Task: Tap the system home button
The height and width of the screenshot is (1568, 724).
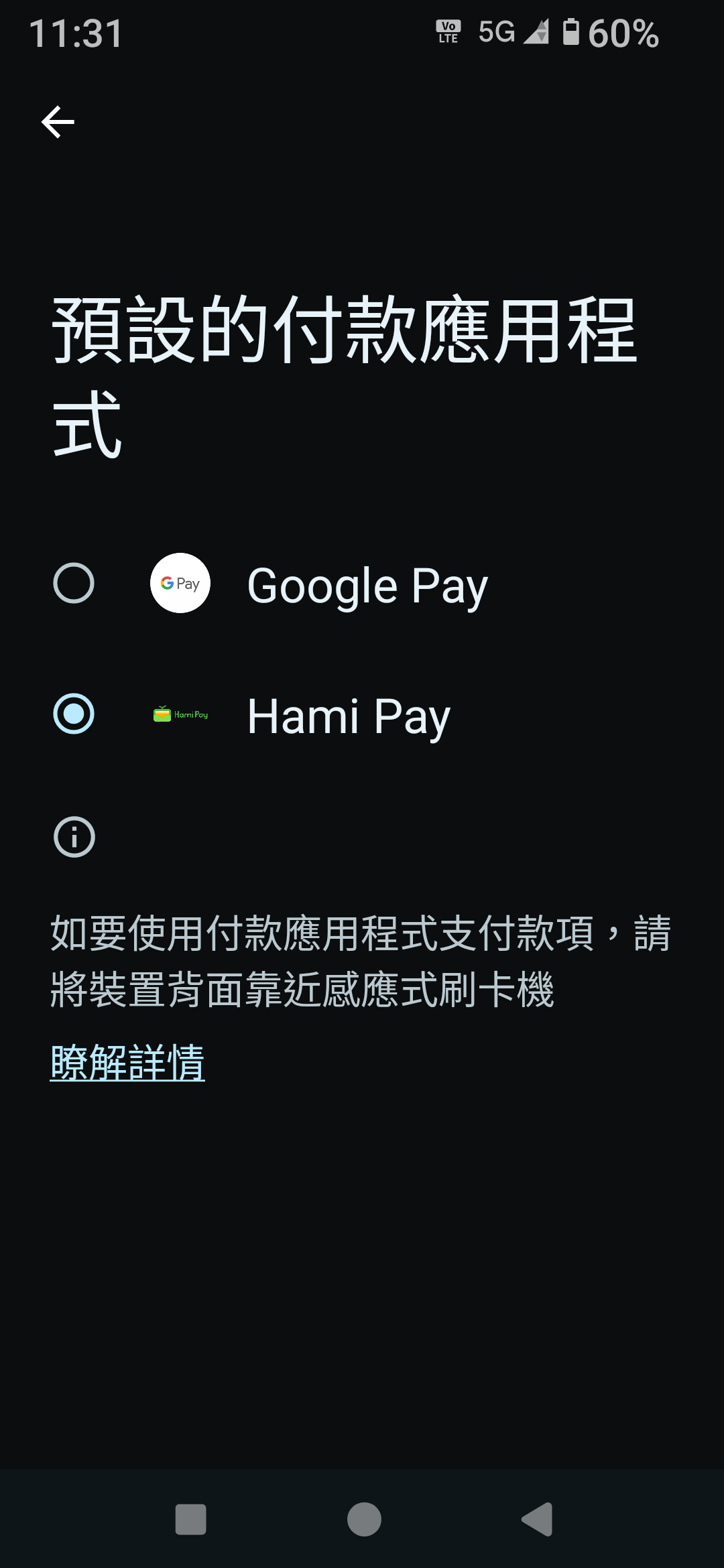Action: [364, 1519]
